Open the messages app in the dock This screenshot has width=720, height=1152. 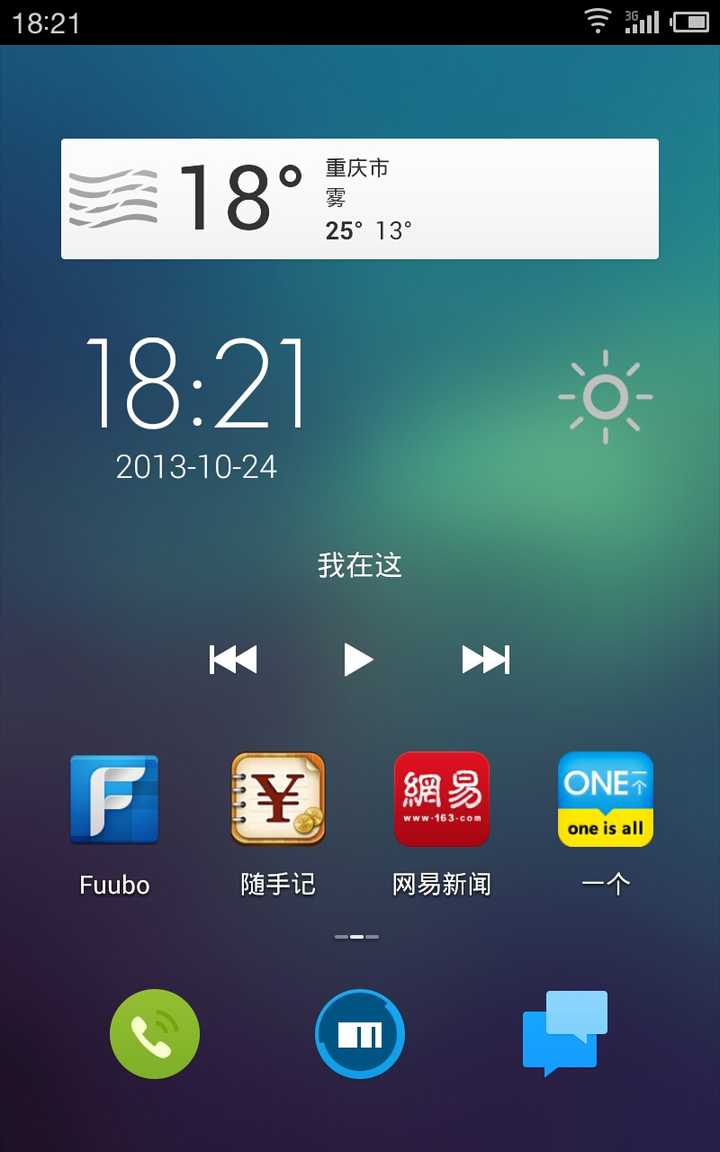point(565,1034)
